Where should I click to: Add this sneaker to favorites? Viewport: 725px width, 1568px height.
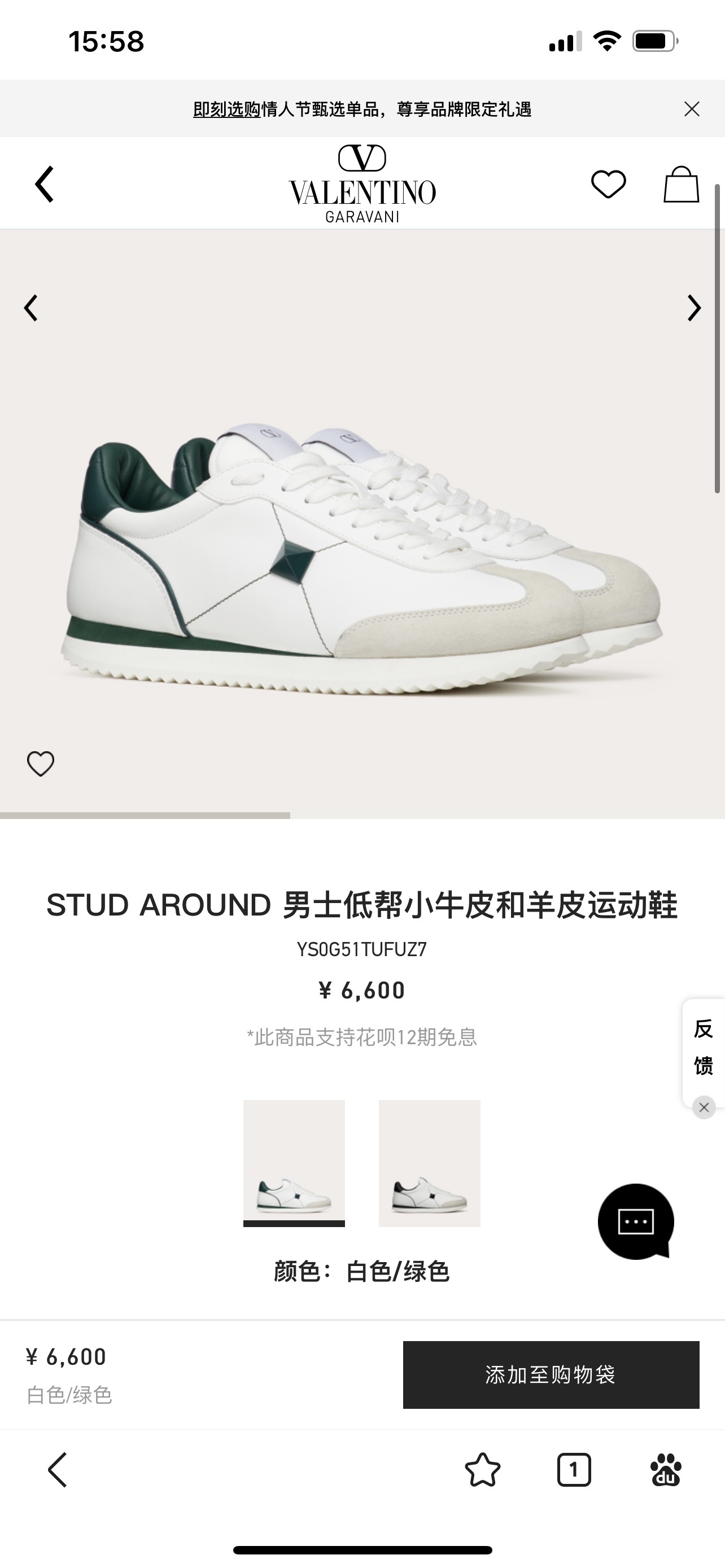(41, 763)
